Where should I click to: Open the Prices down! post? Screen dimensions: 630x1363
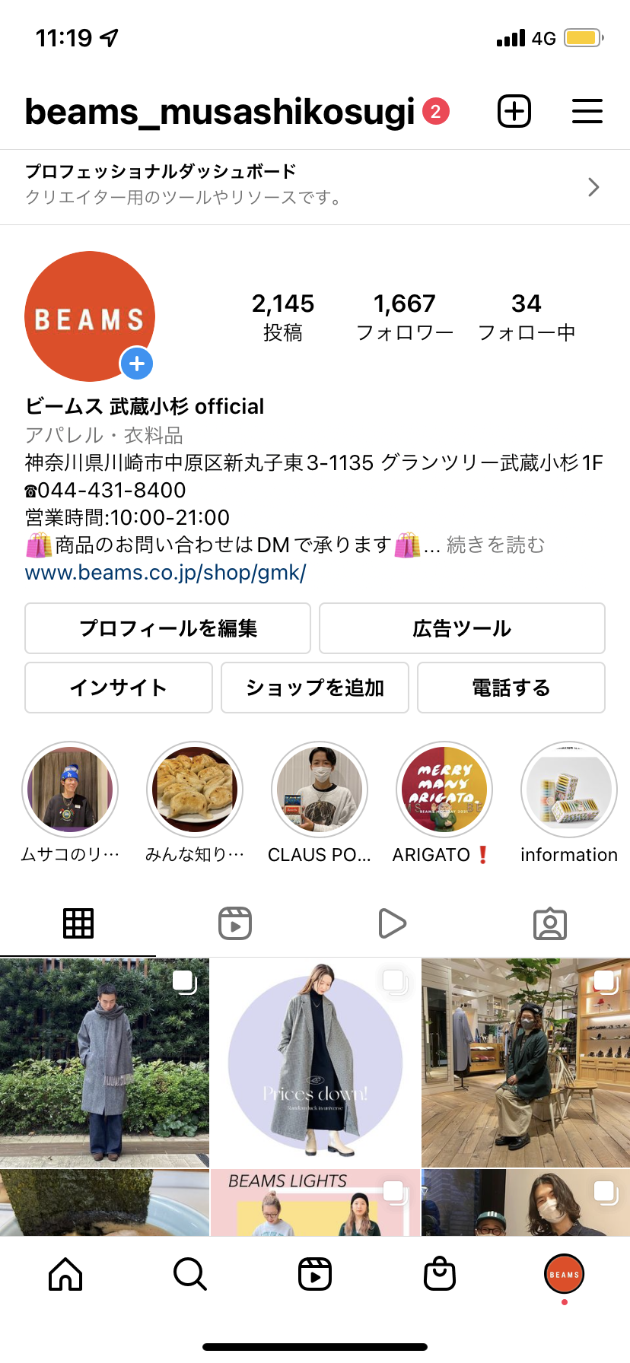(x=315, y=1062)
